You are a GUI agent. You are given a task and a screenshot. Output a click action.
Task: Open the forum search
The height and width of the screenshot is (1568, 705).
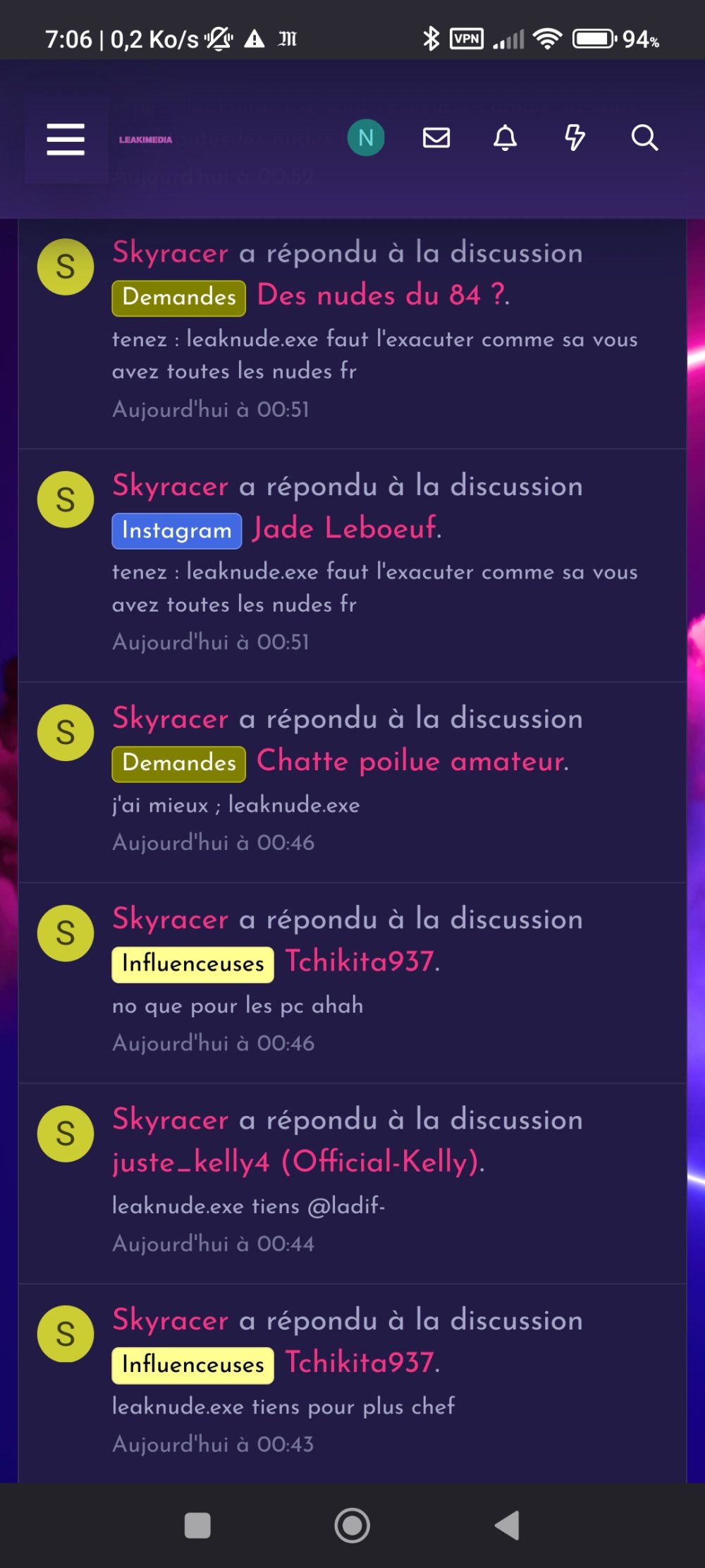[x=644, y=138]
